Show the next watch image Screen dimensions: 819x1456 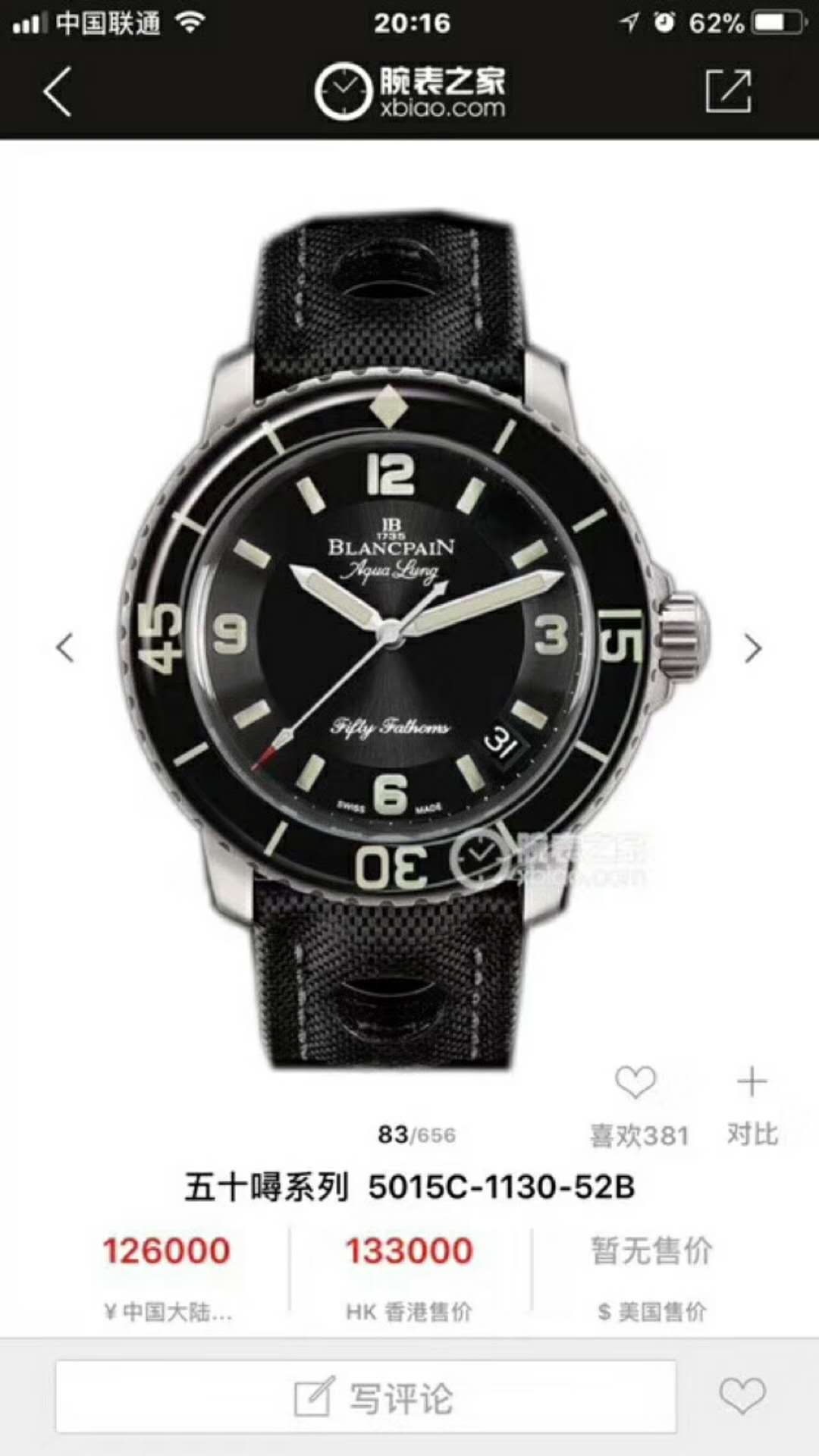click(x=752, y=648)
